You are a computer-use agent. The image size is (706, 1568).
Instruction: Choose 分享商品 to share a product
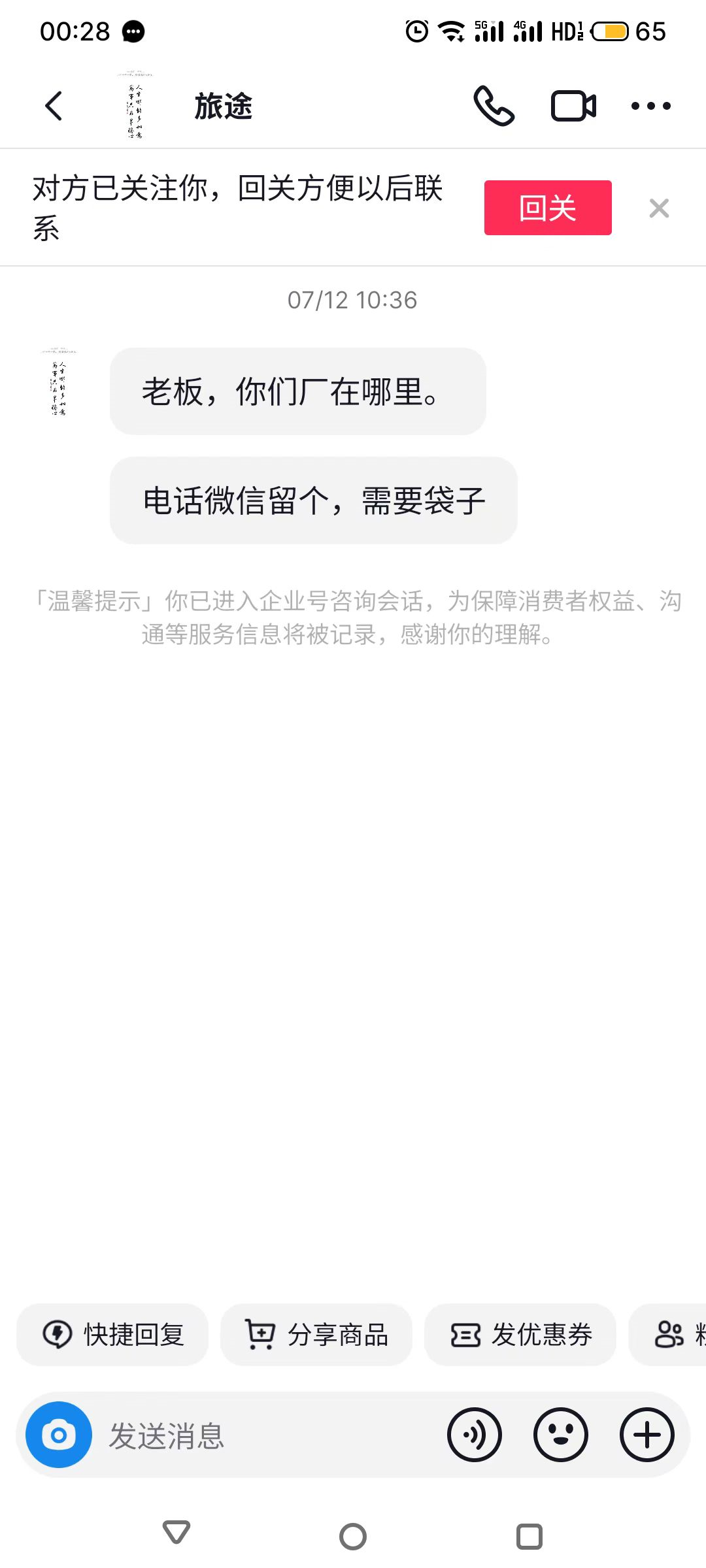[x=316, y=1335]
